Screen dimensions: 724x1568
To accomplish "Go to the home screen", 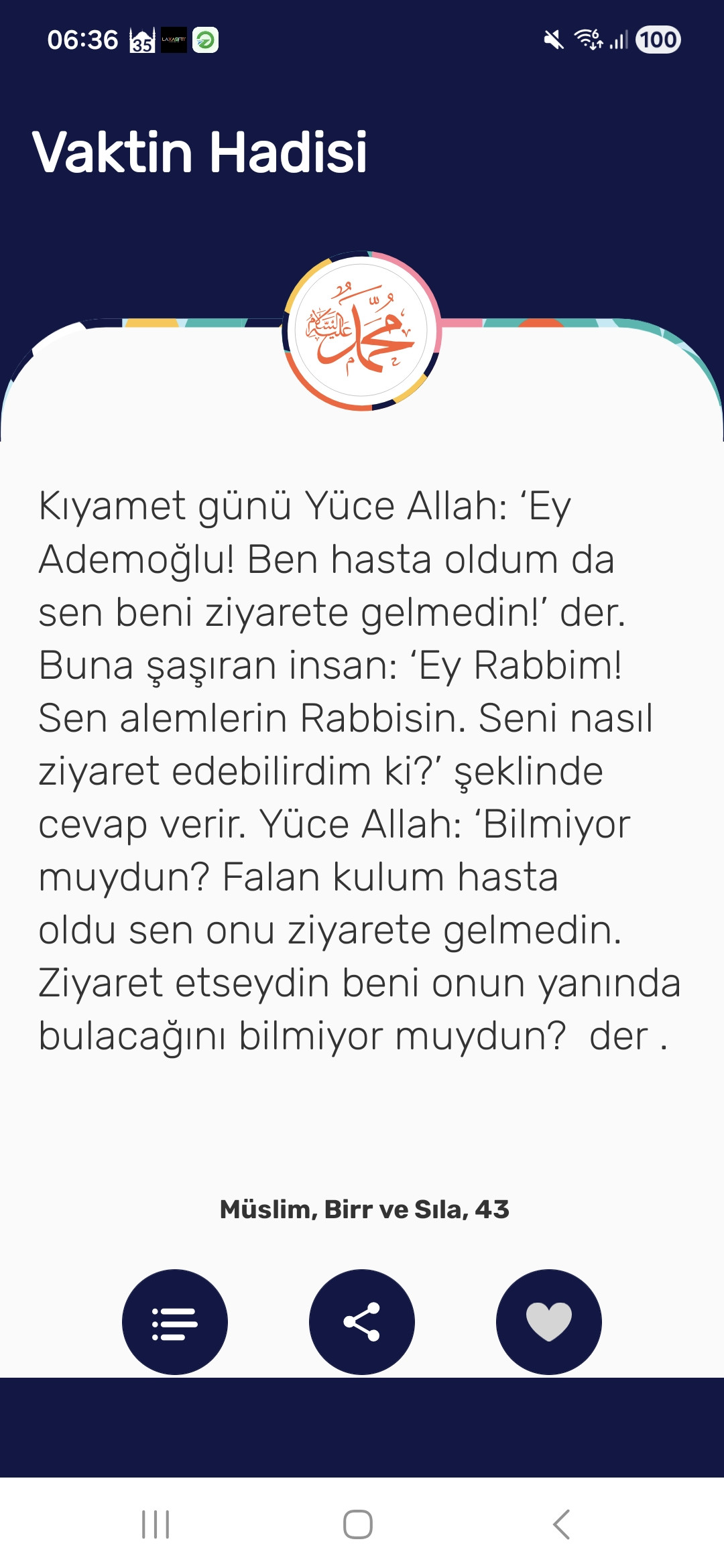I will tap(358, 1524).
